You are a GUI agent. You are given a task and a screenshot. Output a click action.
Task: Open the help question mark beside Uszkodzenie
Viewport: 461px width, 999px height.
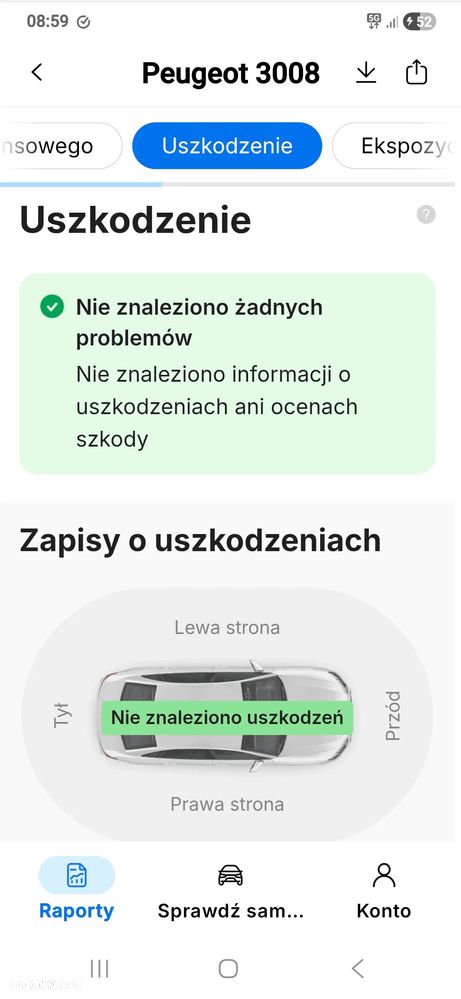click(x=426, y=215)
